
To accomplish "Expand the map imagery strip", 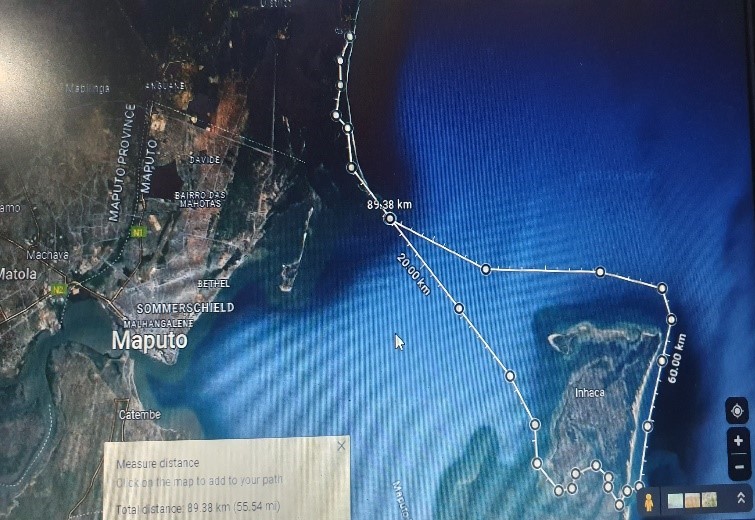I will pyautogui.click(x=741, y=500).
